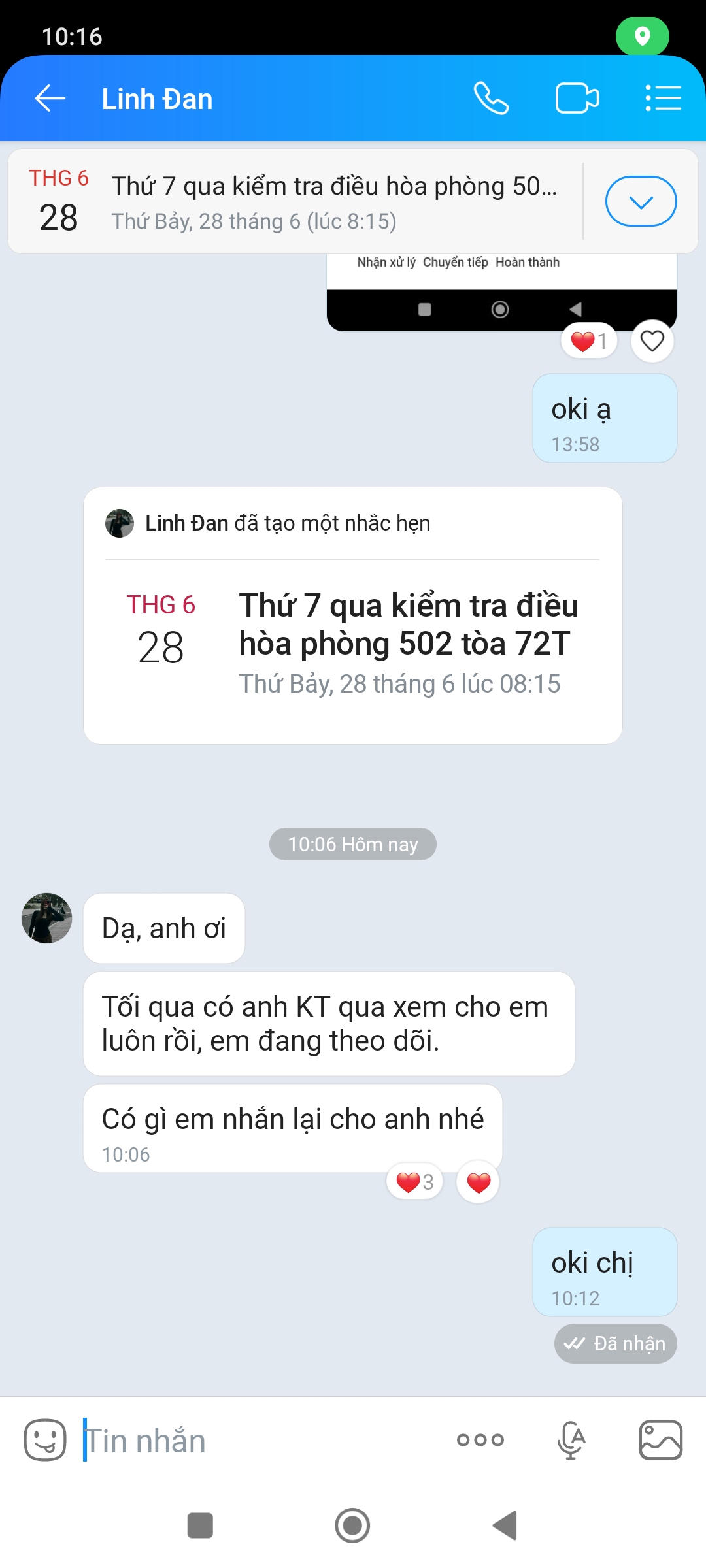Expand the pinned reminder banner

pos(641,201)
